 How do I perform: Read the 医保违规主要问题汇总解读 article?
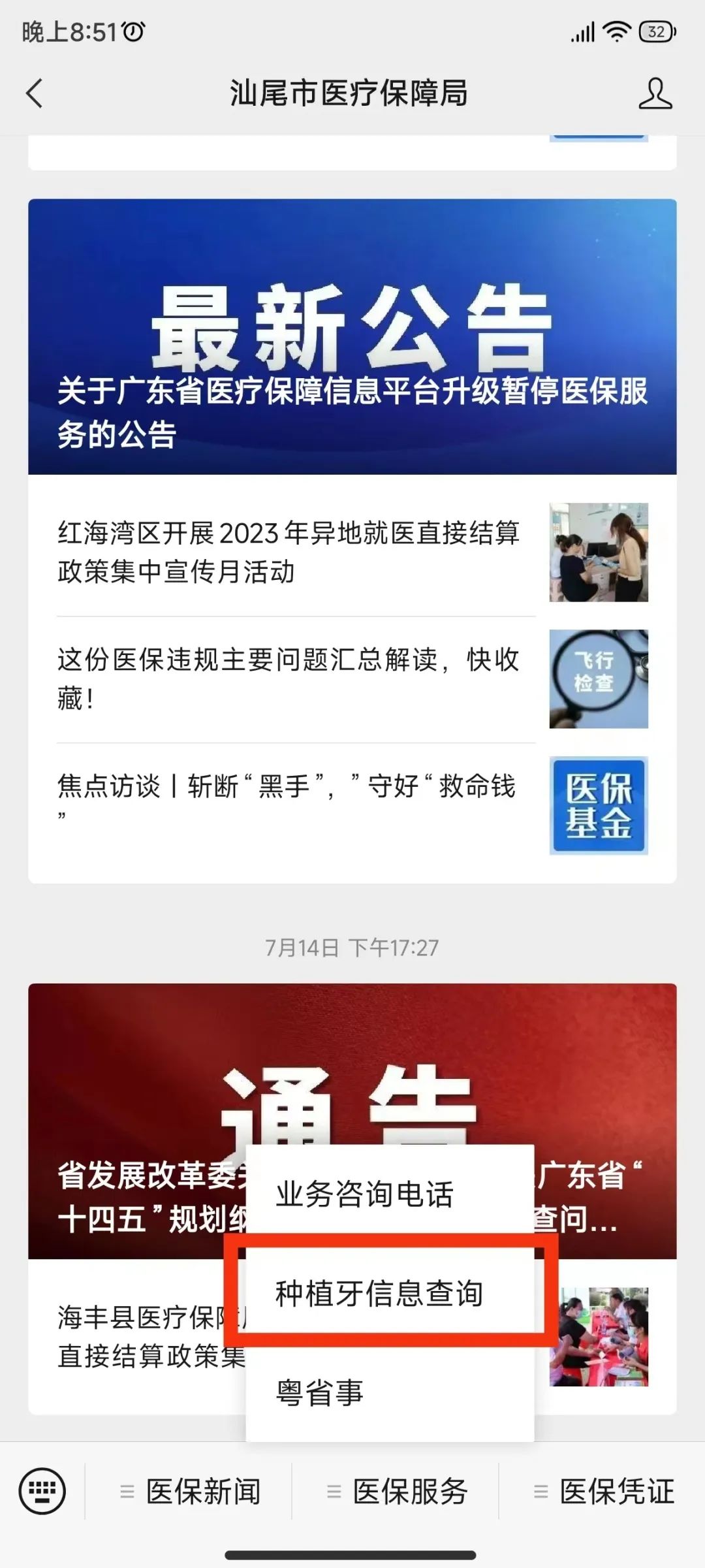[x=289, y=679]
